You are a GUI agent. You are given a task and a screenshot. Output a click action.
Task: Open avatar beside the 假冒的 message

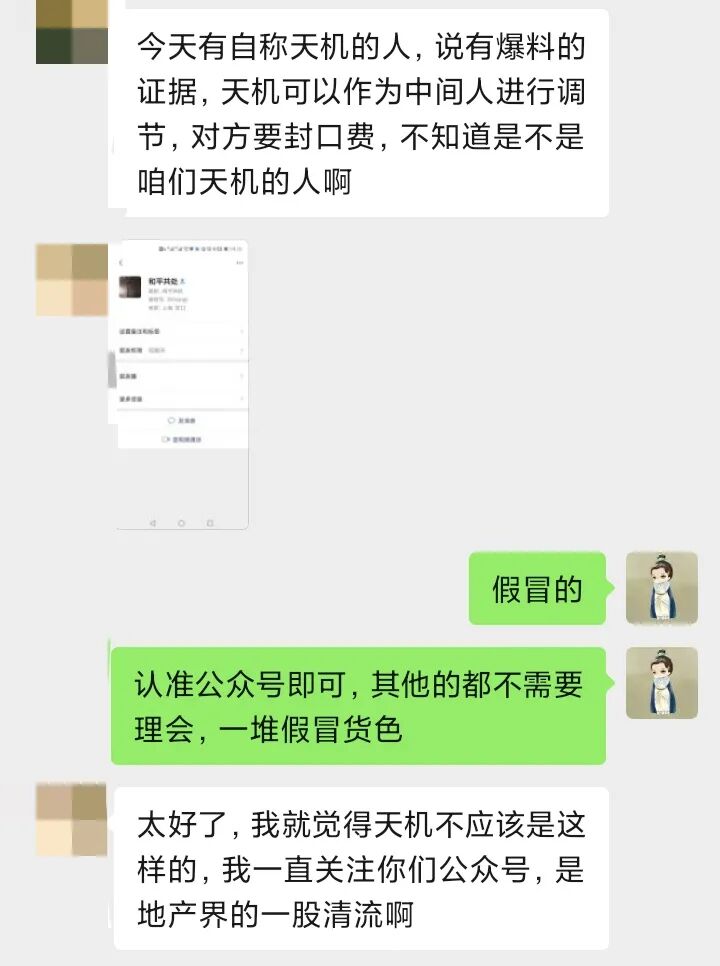661,588
